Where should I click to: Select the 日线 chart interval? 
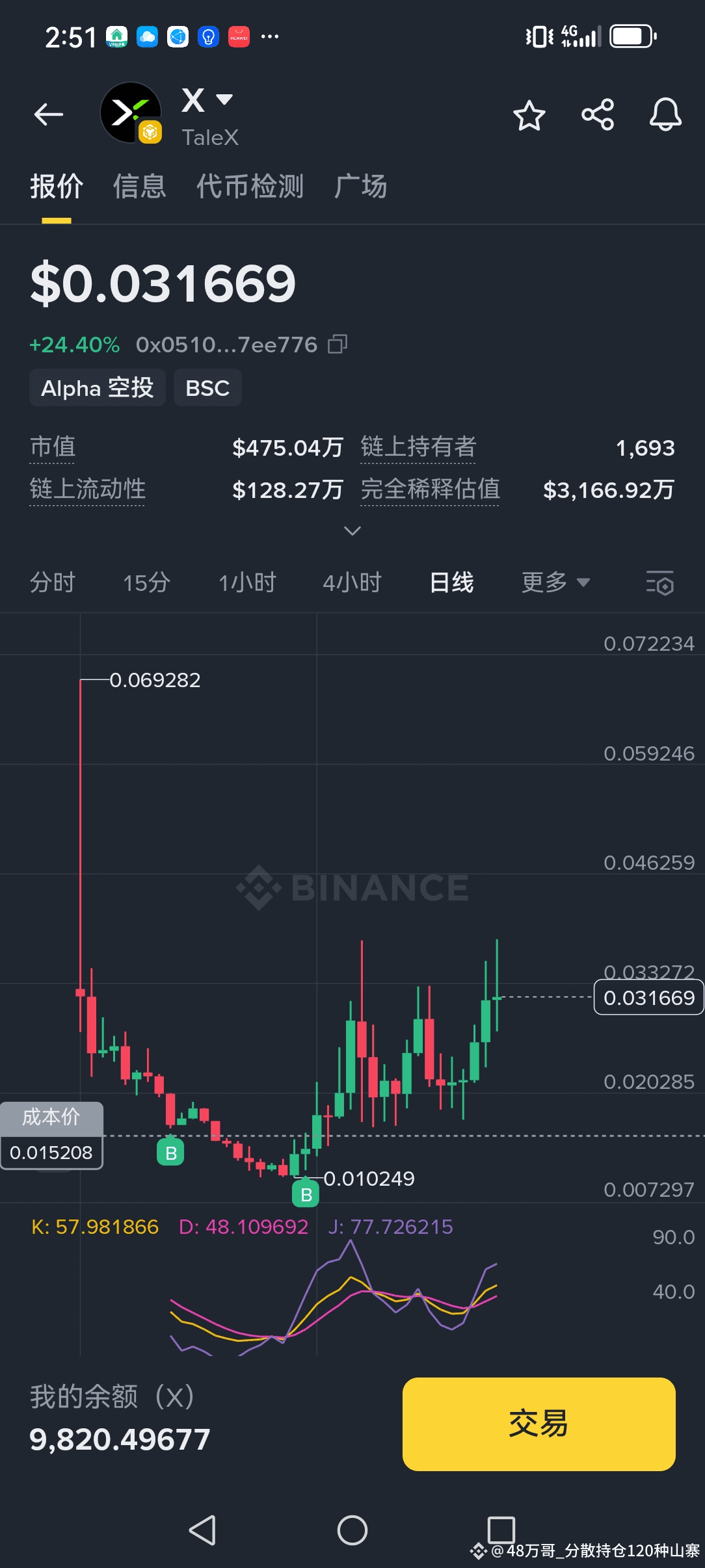[451, 582]
